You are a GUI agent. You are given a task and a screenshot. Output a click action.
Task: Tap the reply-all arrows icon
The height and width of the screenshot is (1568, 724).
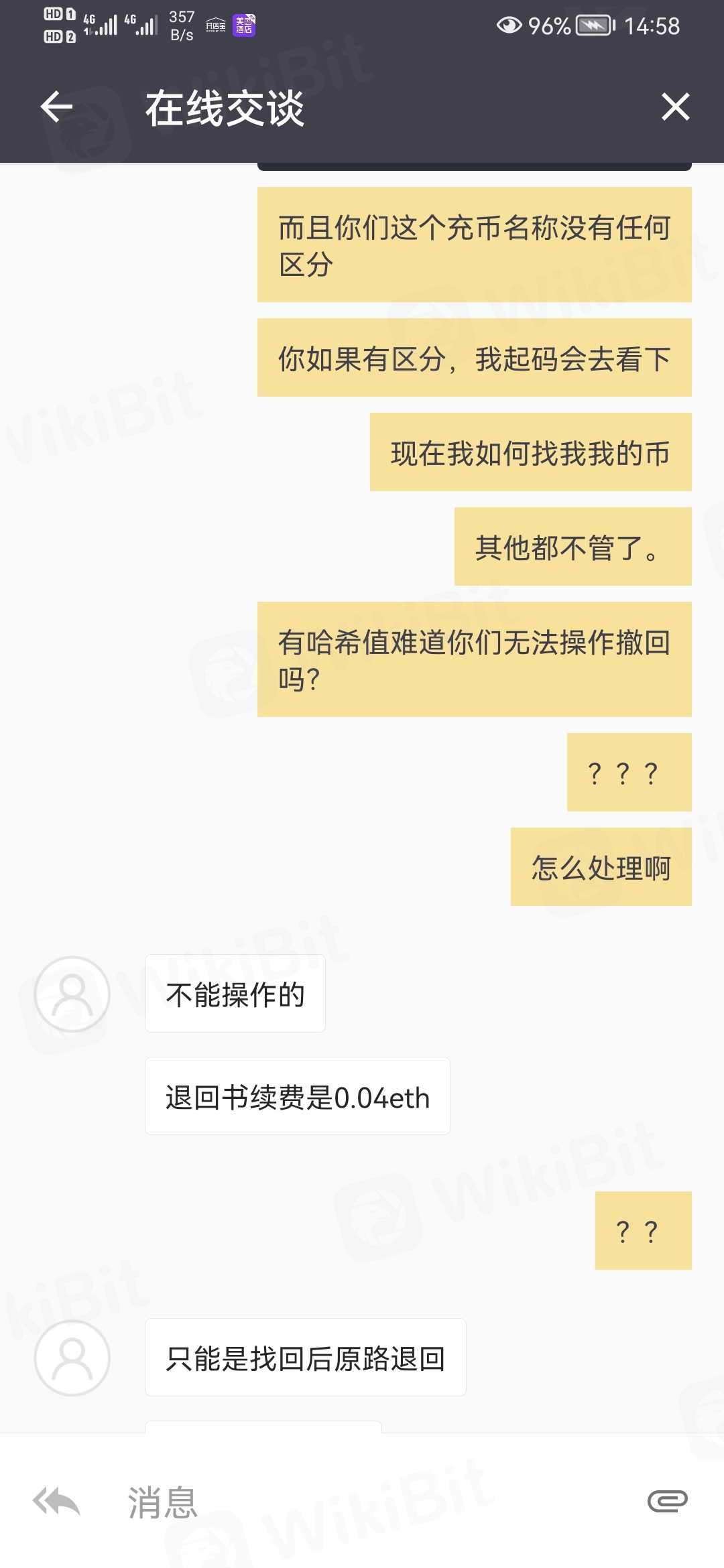pos(57,1501)
